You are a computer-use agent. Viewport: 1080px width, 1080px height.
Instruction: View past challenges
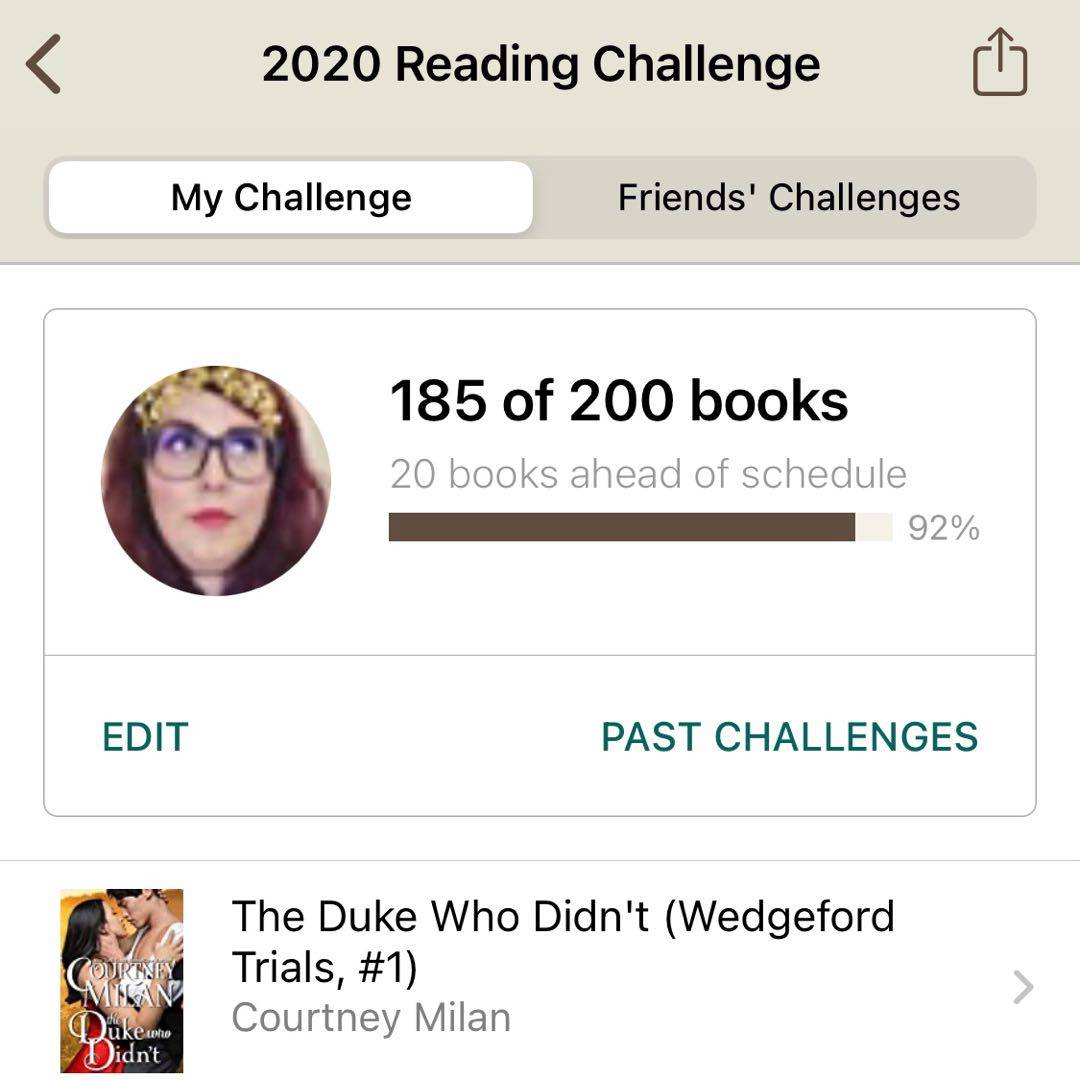pos(789,737)
